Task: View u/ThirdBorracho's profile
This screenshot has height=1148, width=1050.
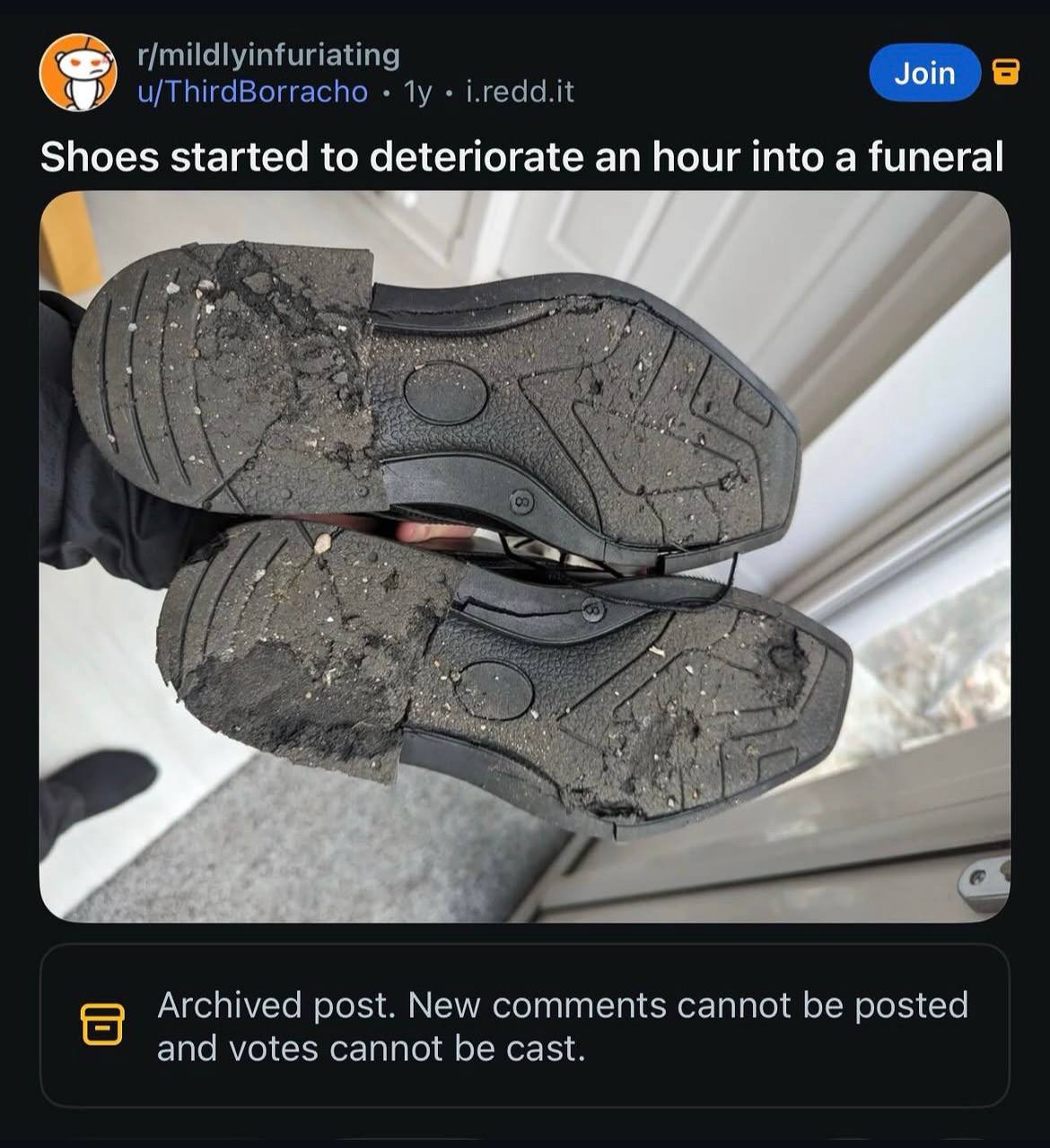Action: (x=251, y=92)
